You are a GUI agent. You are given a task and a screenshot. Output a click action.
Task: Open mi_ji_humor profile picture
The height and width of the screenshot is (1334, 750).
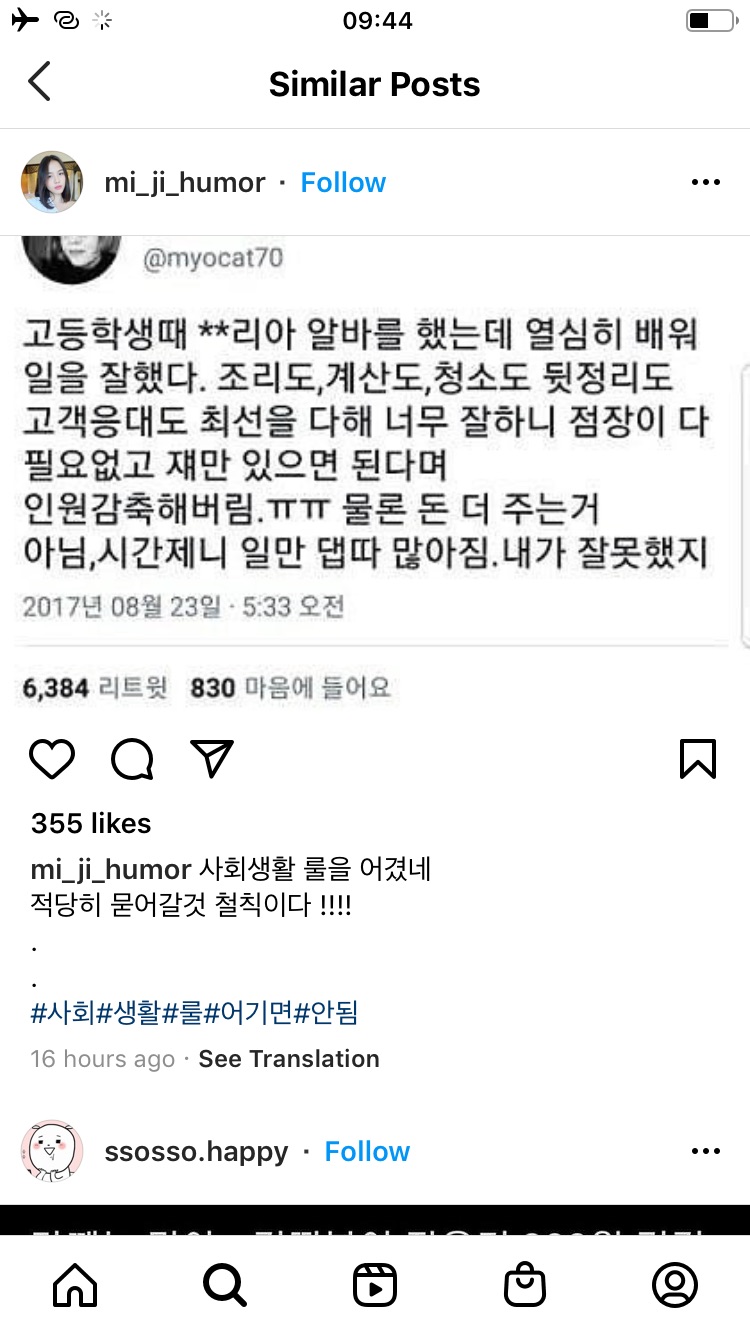[x=51, y=182]
